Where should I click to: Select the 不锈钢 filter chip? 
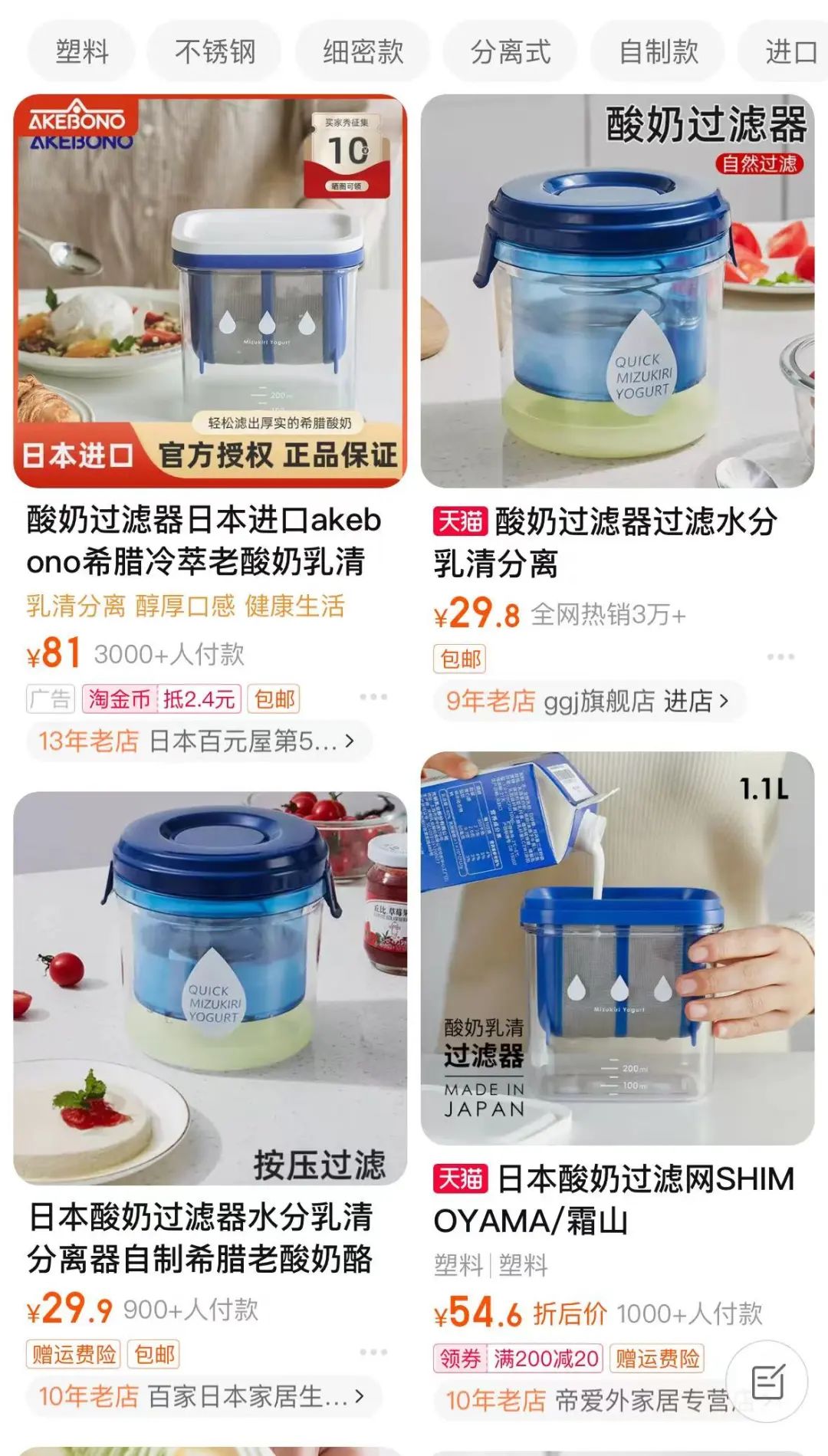[x=215, y=52]
